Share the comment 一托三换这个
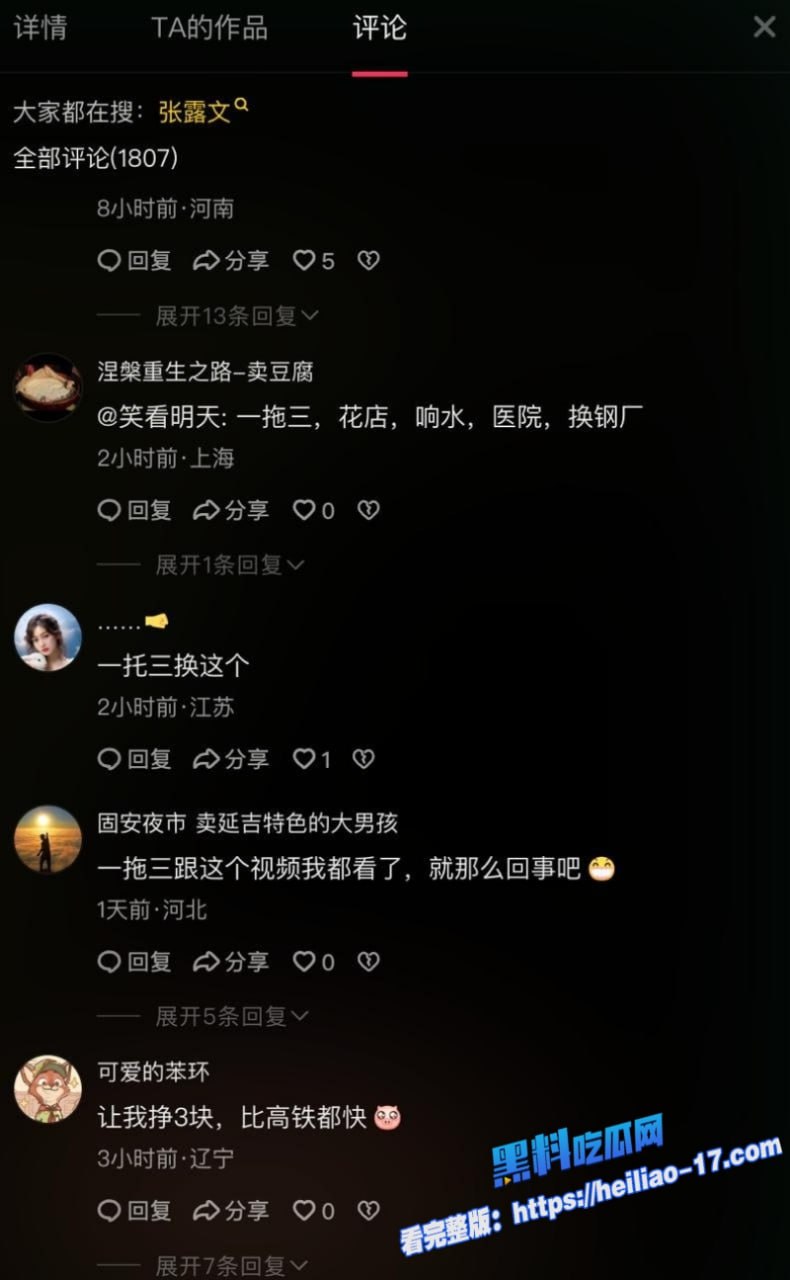This screenshot has width=790, height=1280. click(231, 759)
